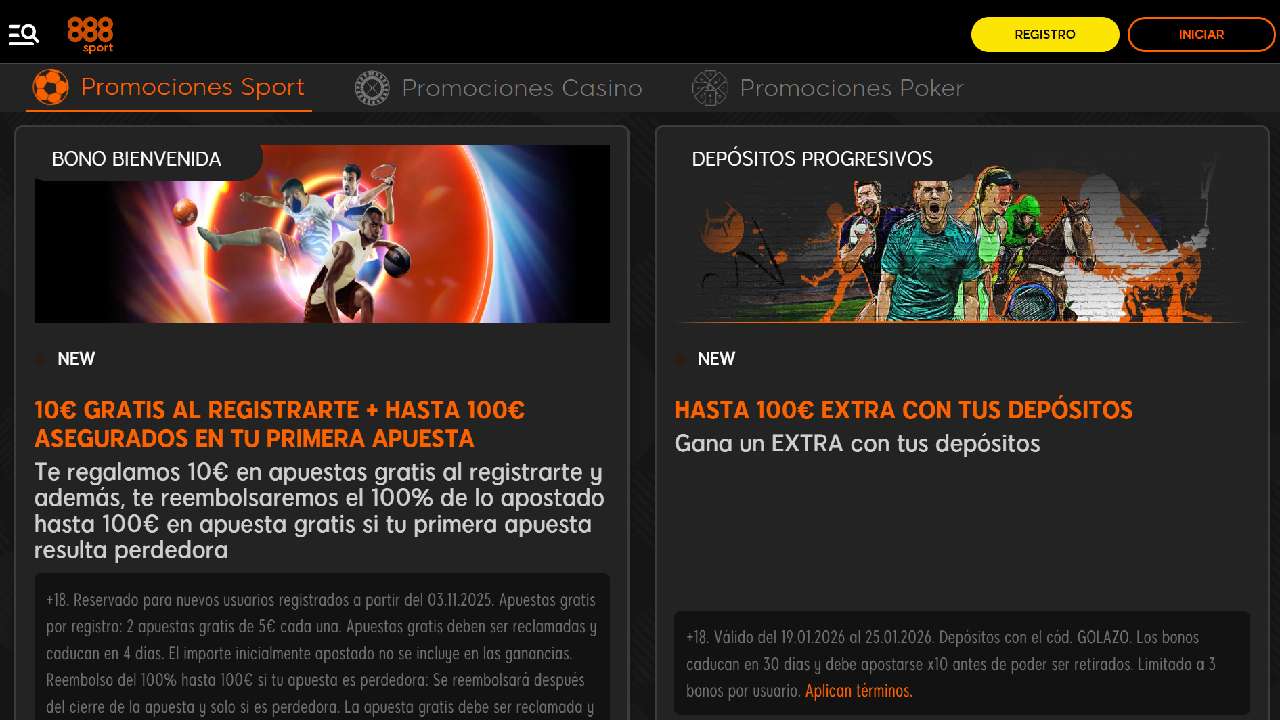
Task: Open the Bono Bienvenida promotion card
Action: pos(322,235)
